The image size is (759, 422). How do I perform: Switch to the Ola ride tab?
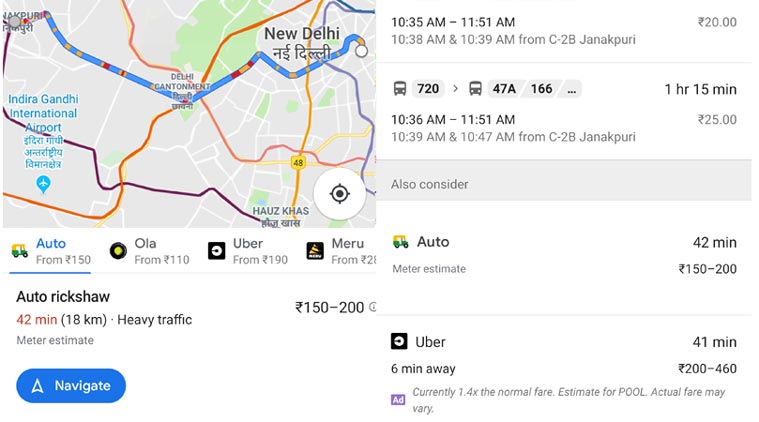click(x=148, y=250)
